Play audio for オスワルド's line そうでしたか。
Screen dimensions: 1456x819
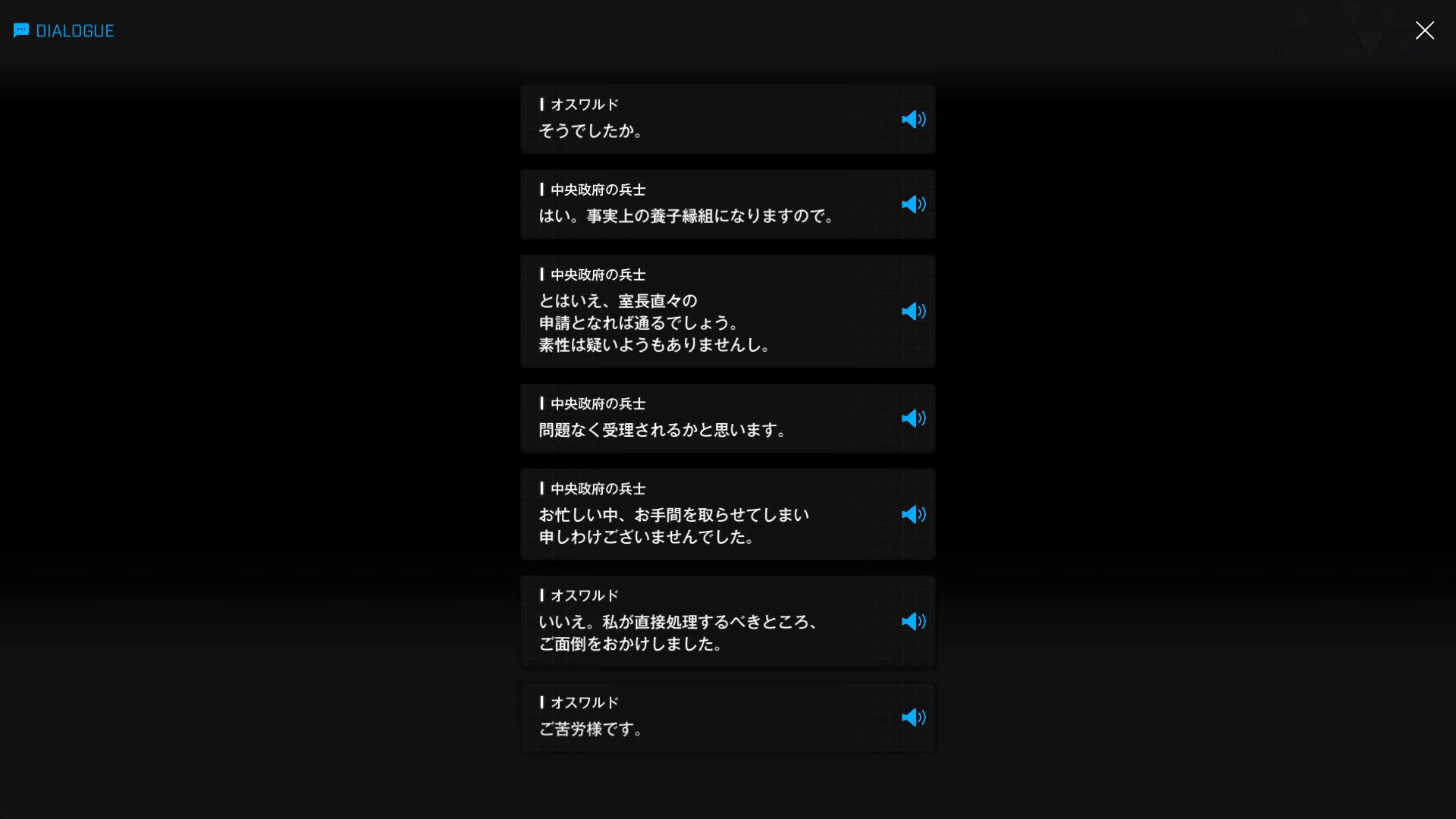pyautogui.click(x=913, y=119)
